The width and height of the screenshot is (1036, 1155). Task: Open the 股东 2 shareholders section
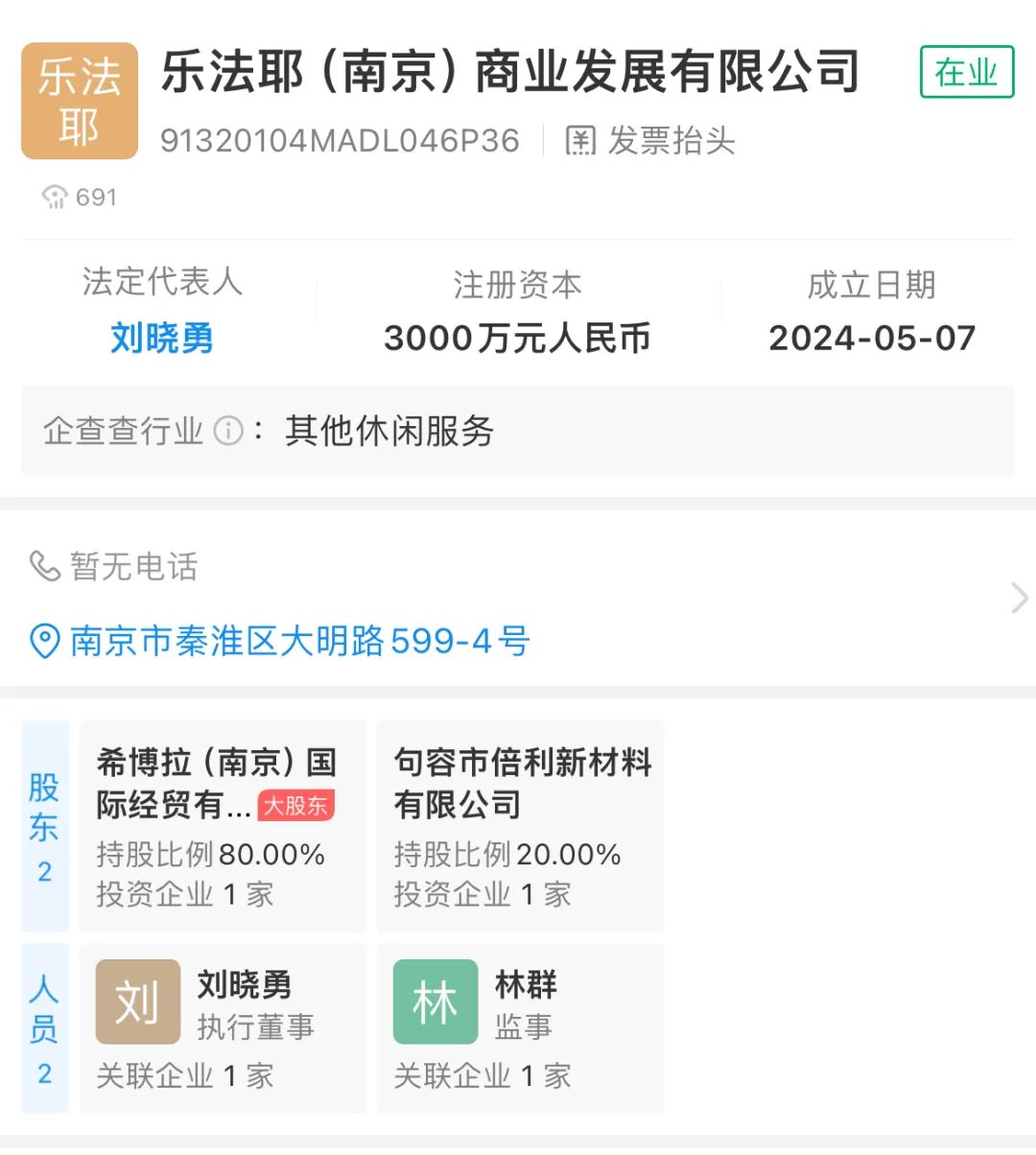coord(45,826)
